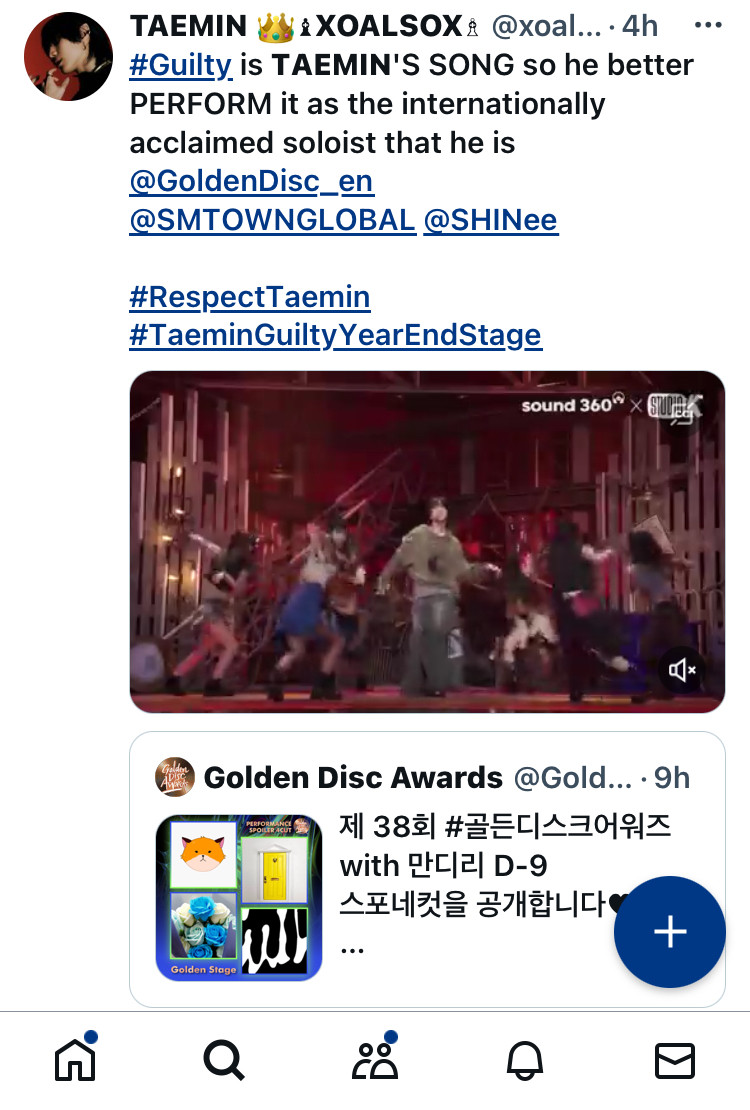750x1110 pixels.
Task: Open the Messages envelope tab
Action: coord(675,1060)
